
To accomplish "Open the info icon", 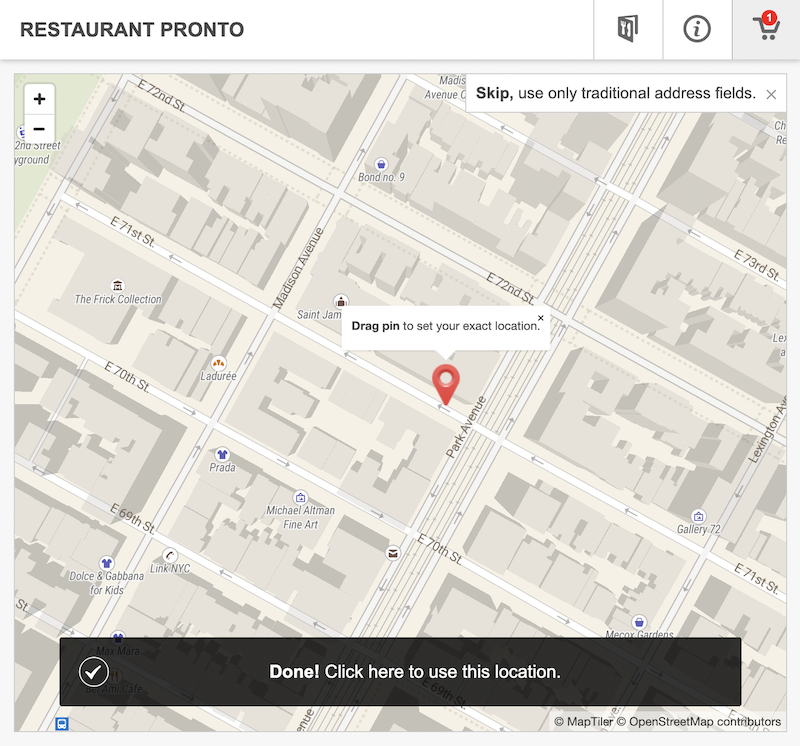I will pyautogui.click(x=697, y=29).
